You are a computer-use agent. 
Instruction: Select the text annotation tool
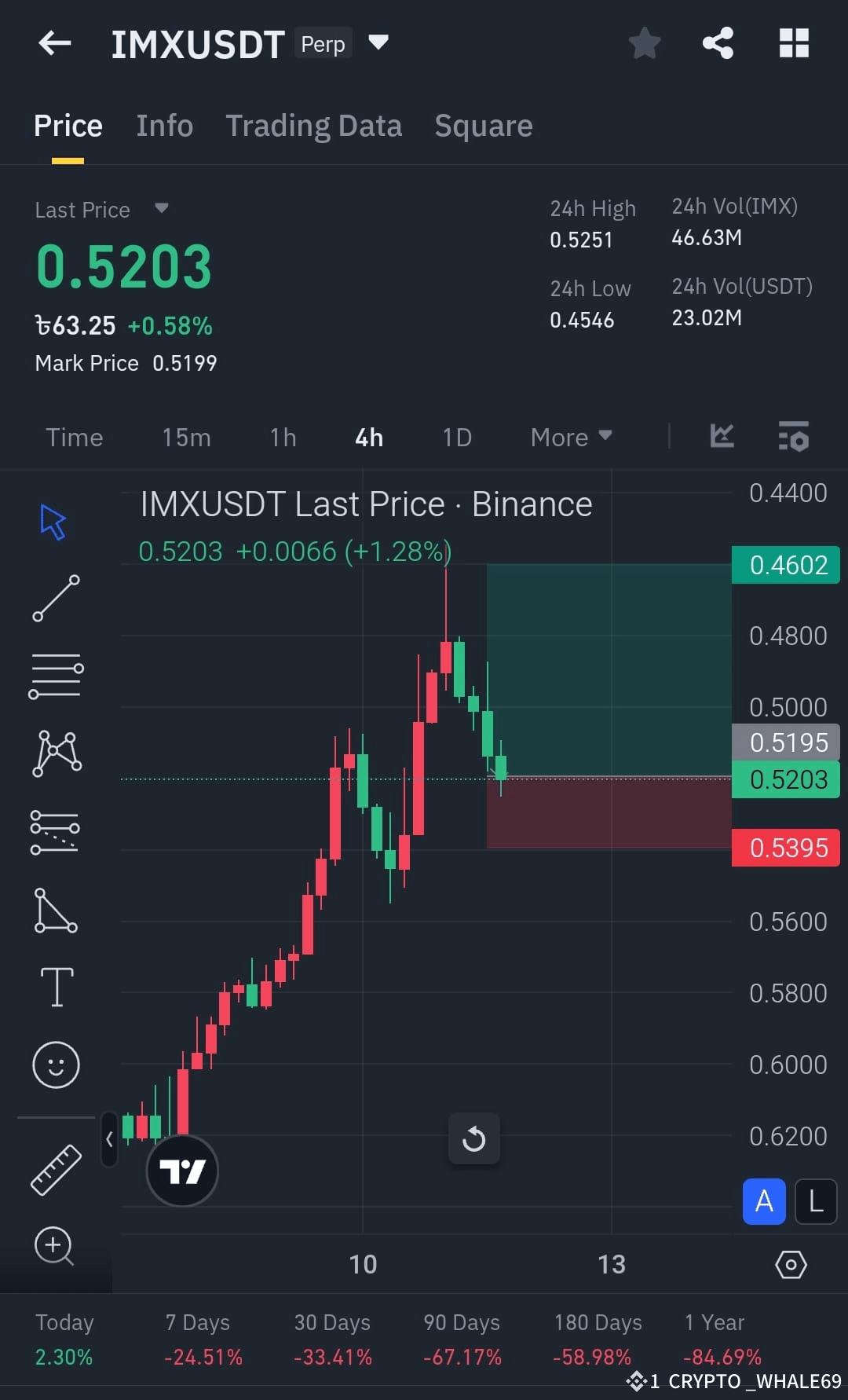pyautogui.click(x=55, y=987)
